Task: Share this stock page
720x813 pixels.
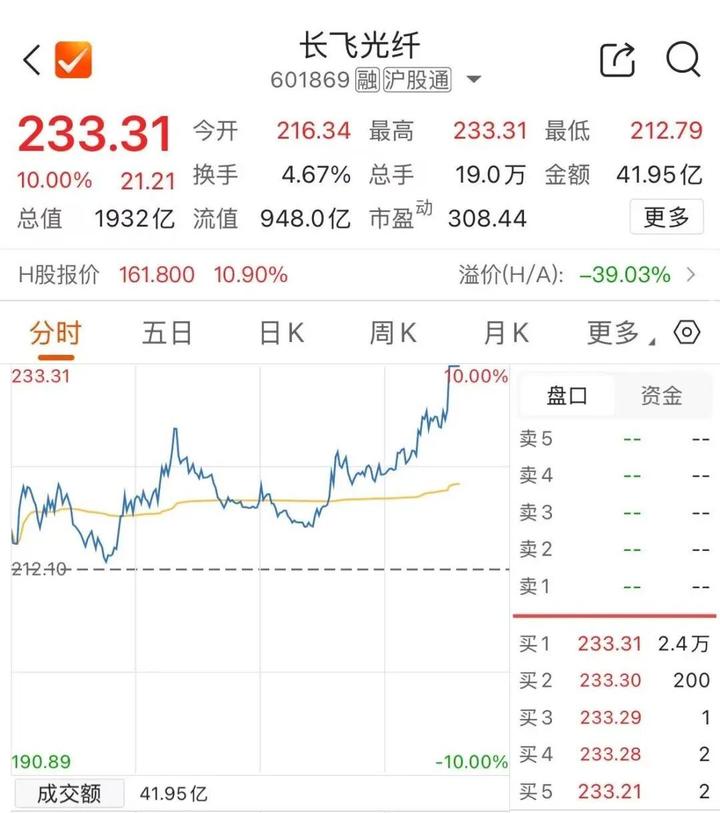Action: (617, 60)
